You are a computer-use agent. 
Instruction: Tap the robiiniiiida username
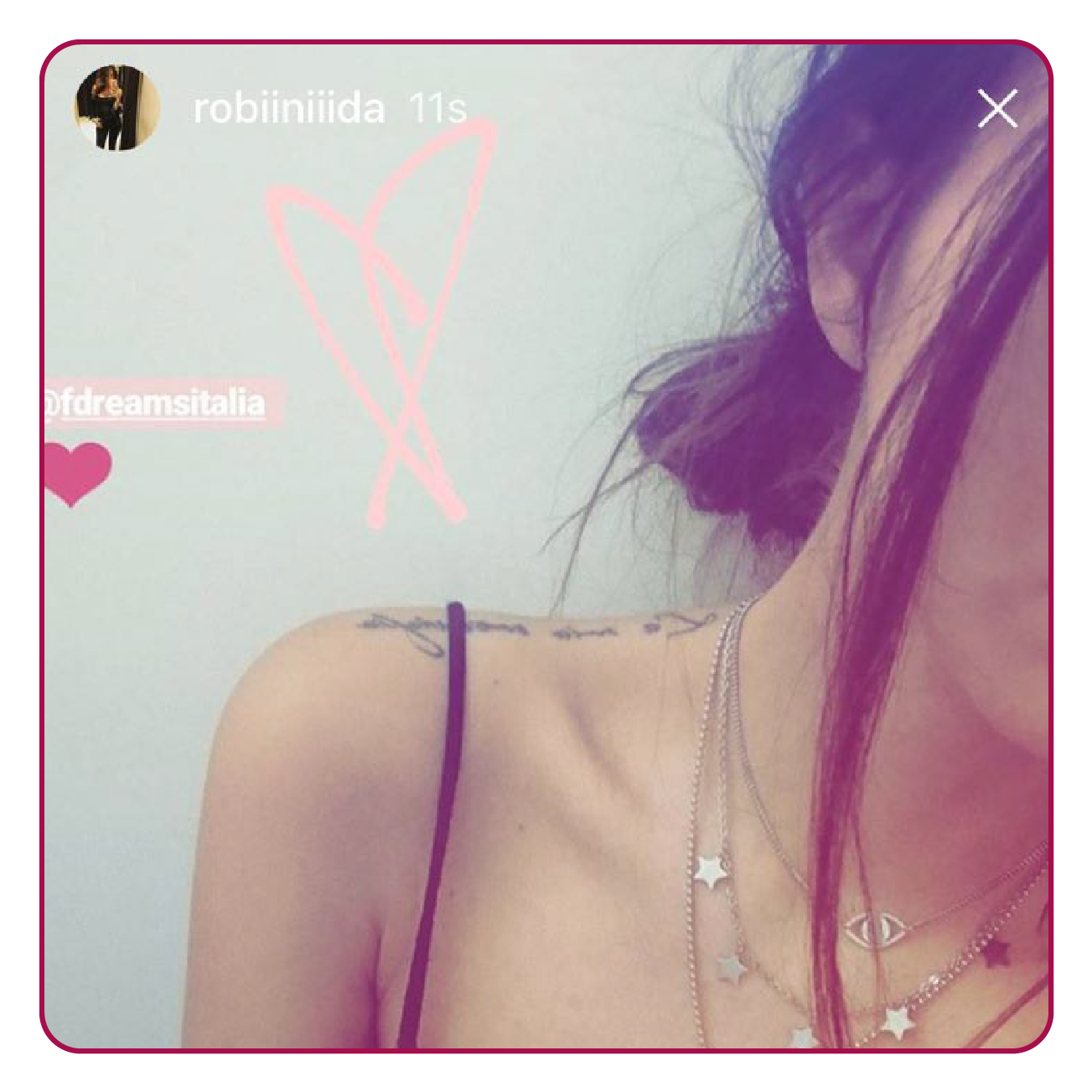(x=289, y=109)
